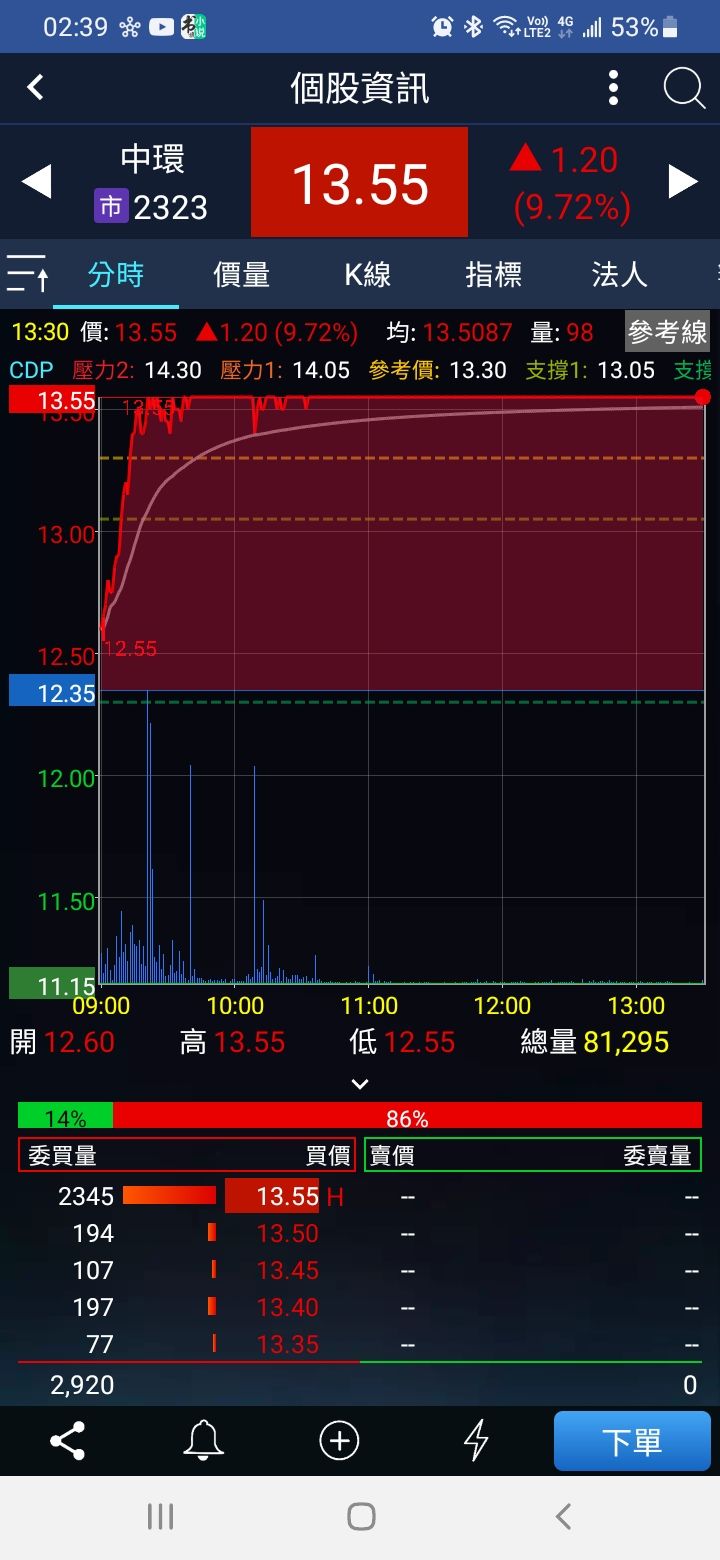Set a price alert with the bell
The image size is (720, 1560).
pos(203,1441)
